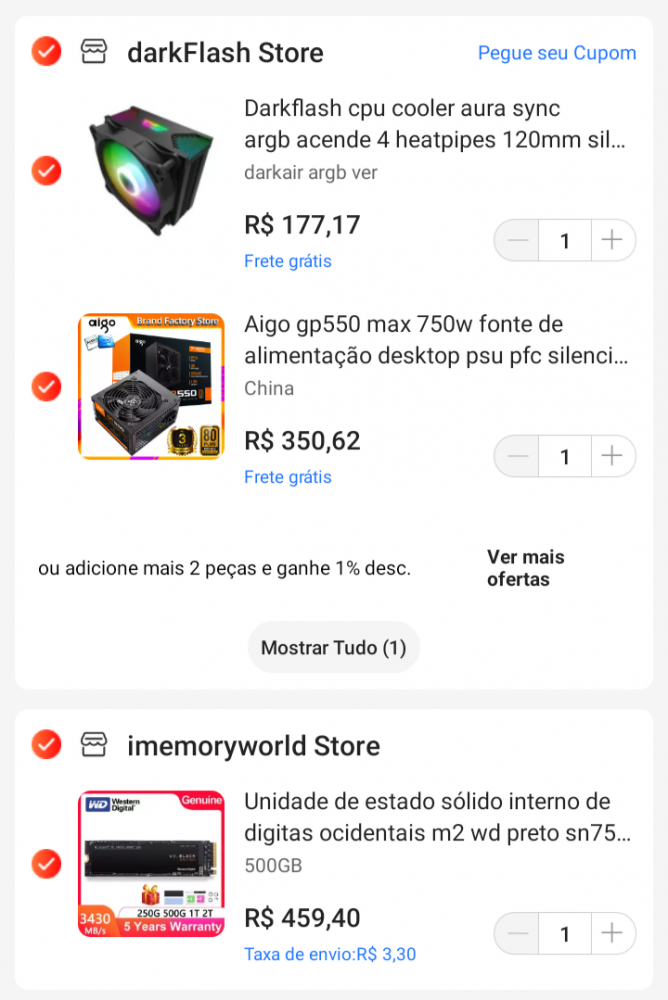Decrease quantity of the 500GB SSD
Image resolution: width=668 pixels, height=1000 pixels.
pyautogui.click(x=518, y=934)
